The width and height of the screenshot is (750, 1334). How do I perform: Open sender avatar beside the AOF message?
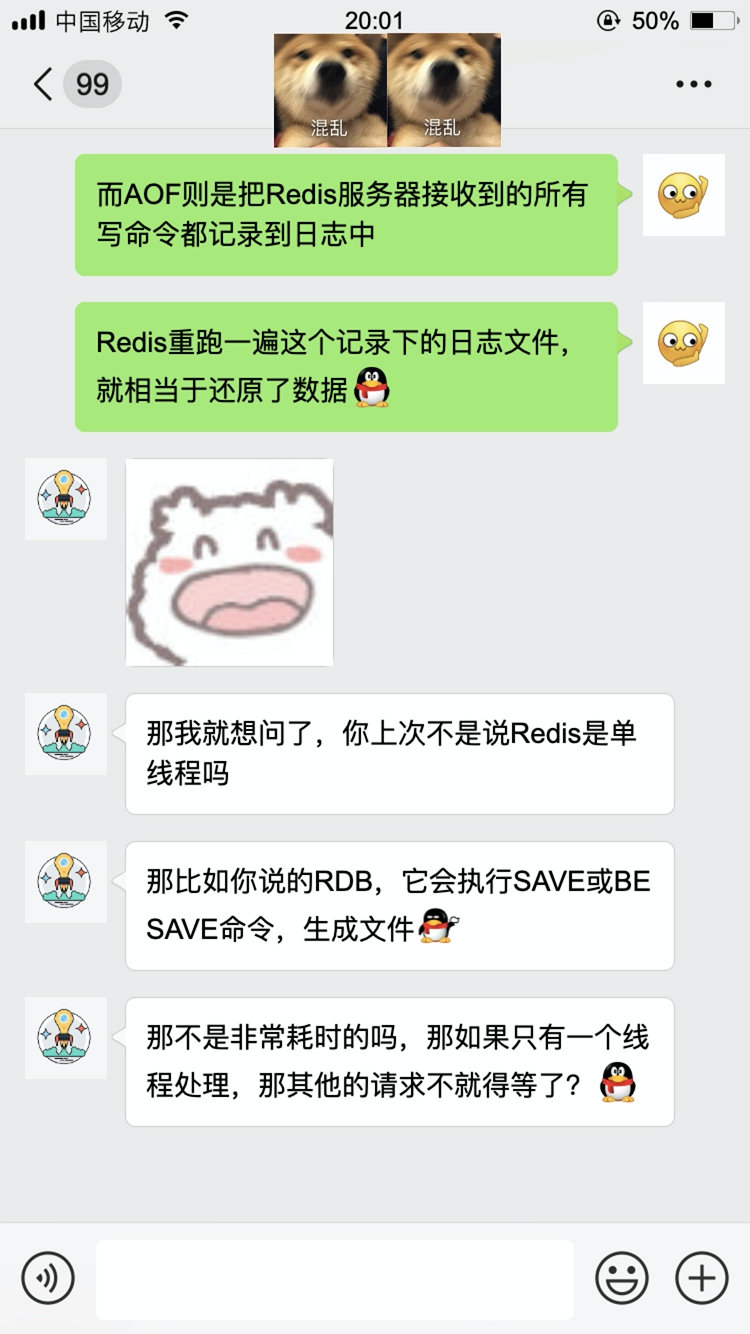[x=683, y=195]
